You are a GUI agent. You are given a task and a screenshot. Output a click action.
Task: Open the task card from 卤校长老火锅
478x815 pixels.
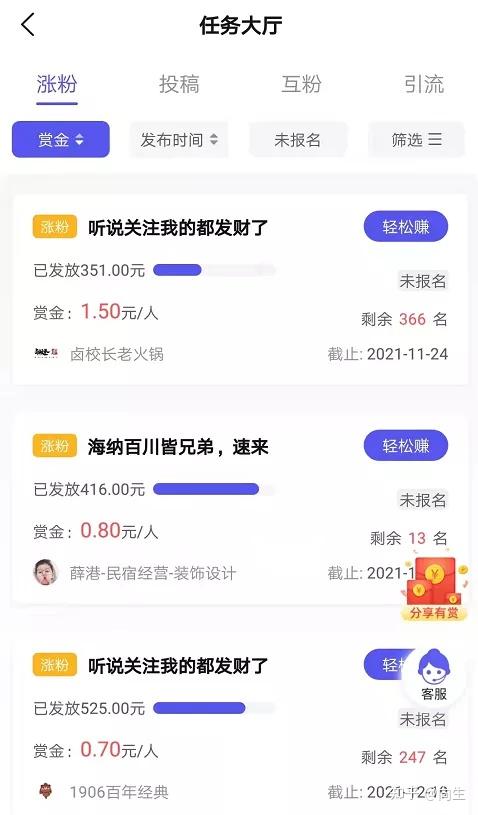[x=240, y=290]
